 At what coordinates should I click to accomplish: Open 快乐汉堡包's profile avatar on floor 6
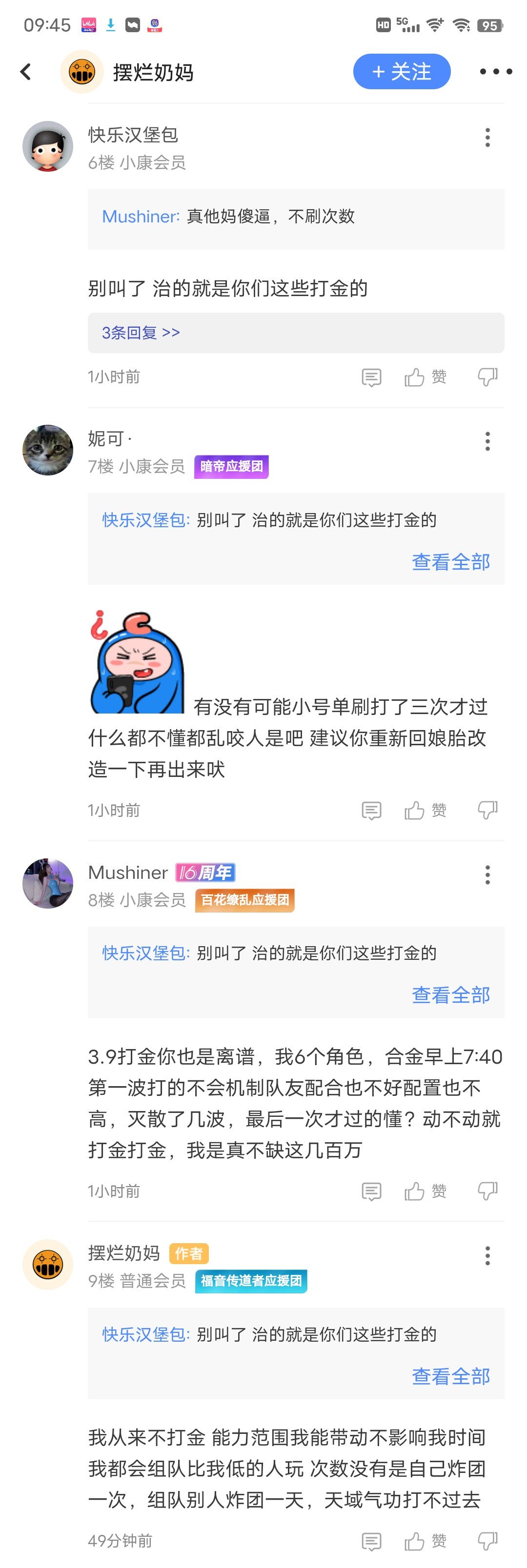click(47, 146)
